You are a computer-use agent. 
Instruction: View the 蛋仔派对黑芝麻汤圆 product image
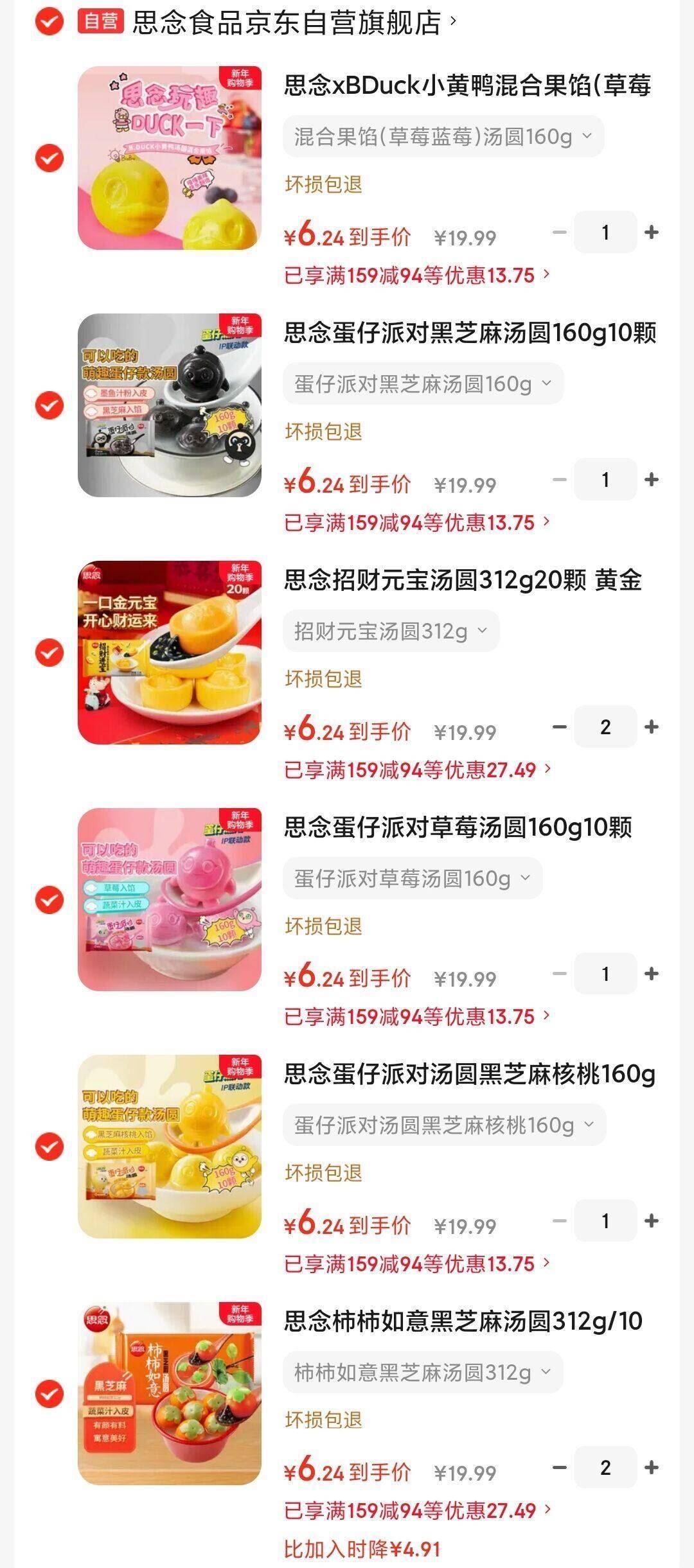click(x=170, y=405)
